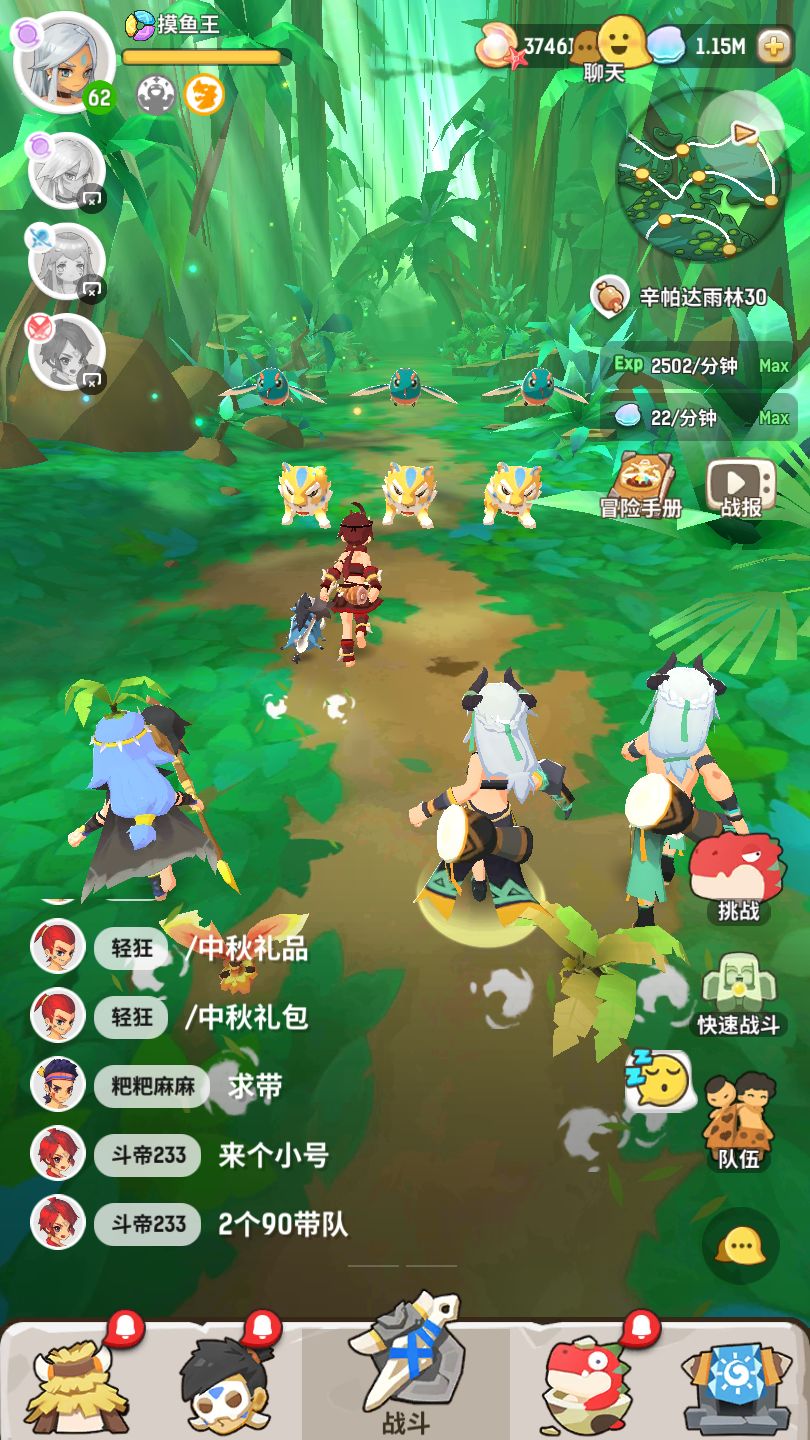
Task: Tap the plus button to add shells
Action: pyautogui.click(x=773, y=46)
